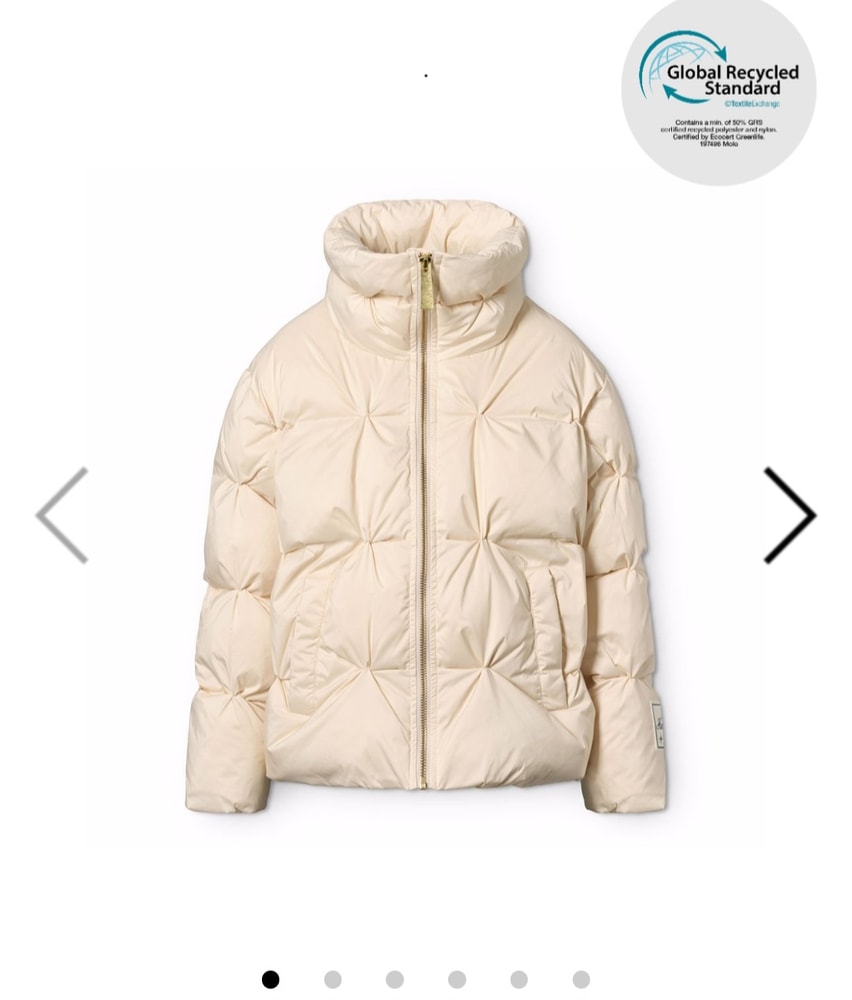This screenshot has width=852, height=1000.
Task: Show the next product image
Action: pyautogui.click(x=789, y=515)
